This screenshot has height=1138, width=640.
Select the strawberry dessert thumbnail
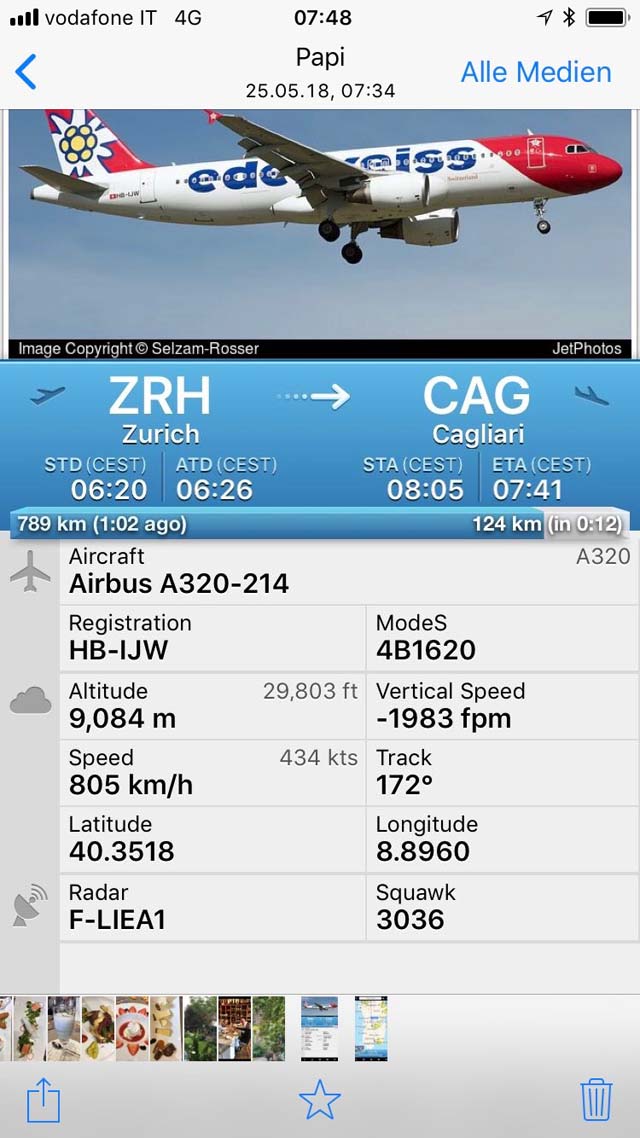132,1028
